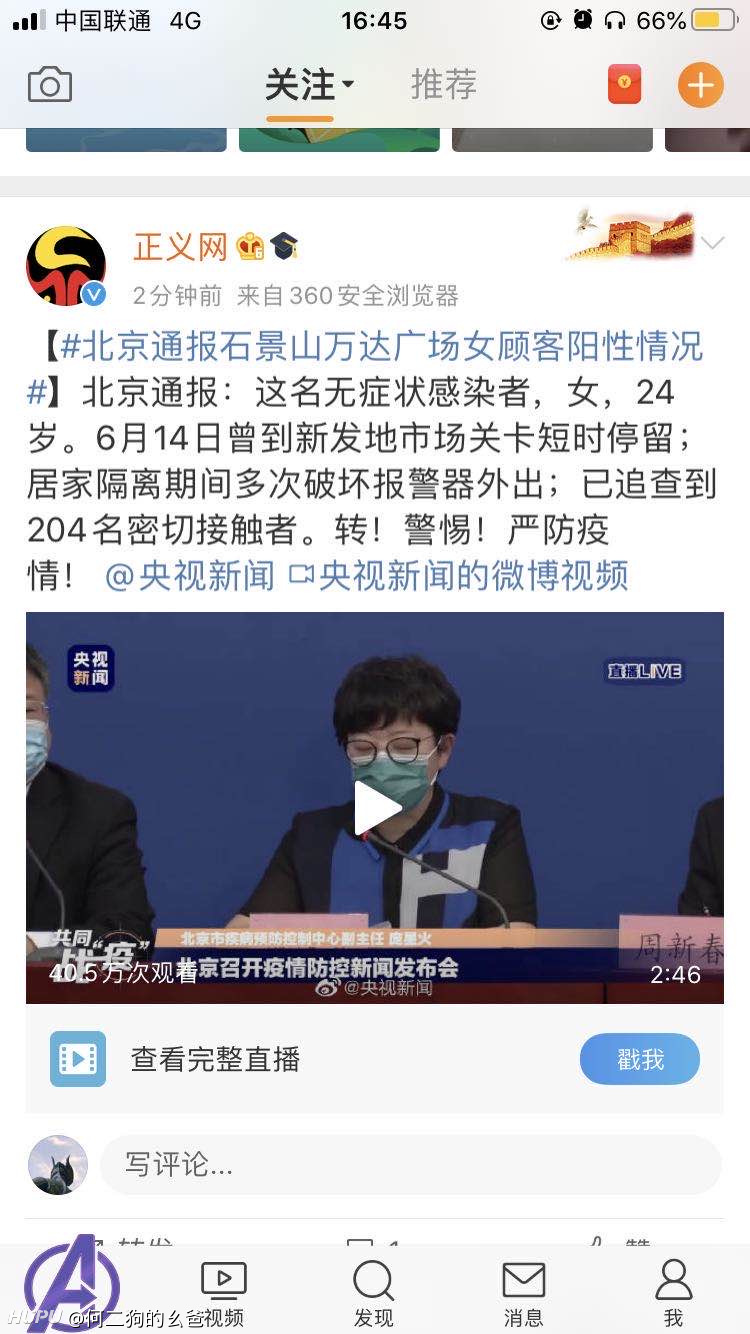This screenshot has width=750, height=1334.
Task: Open the camera icon in the header
Action: coord(50,85)
